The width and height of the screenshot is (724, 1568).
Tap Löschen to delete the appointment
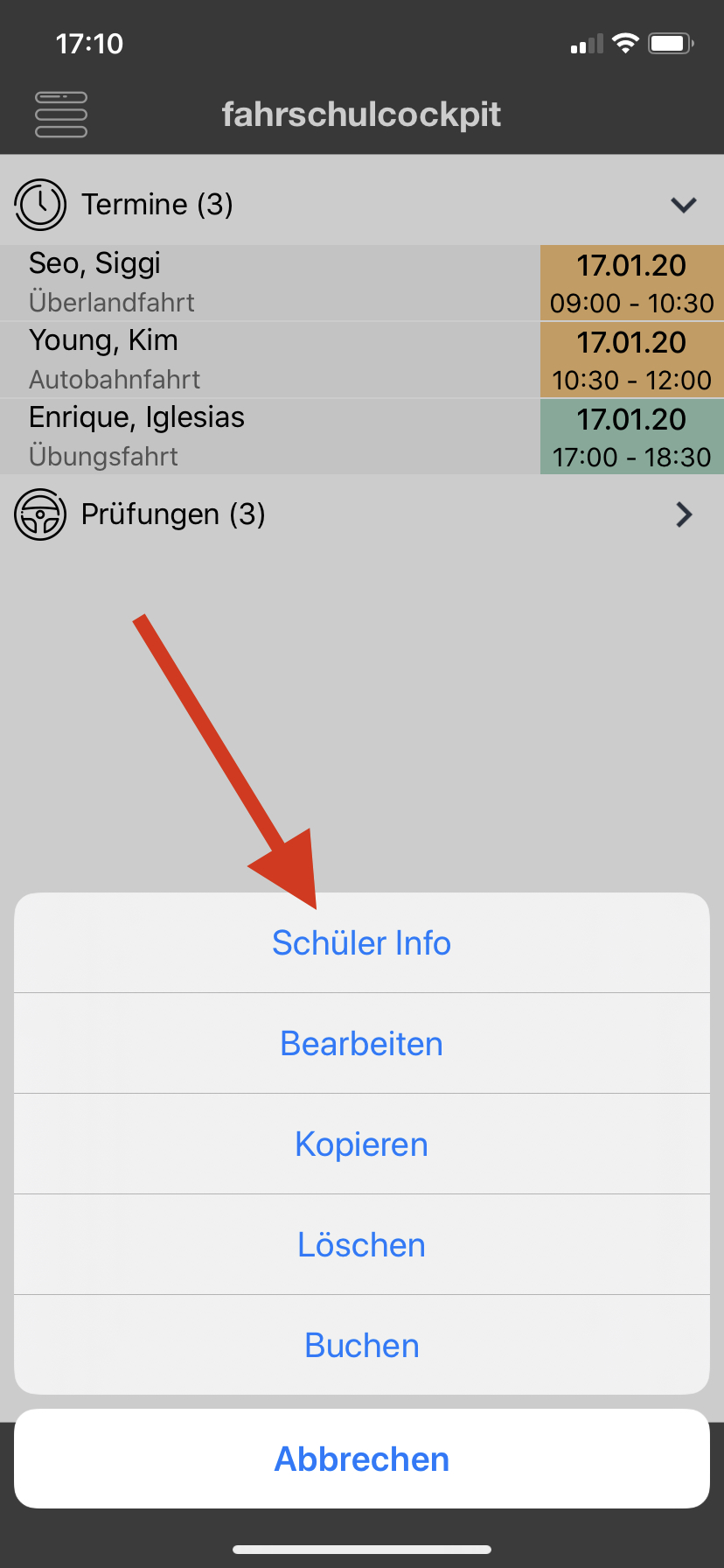point(361,1245)
